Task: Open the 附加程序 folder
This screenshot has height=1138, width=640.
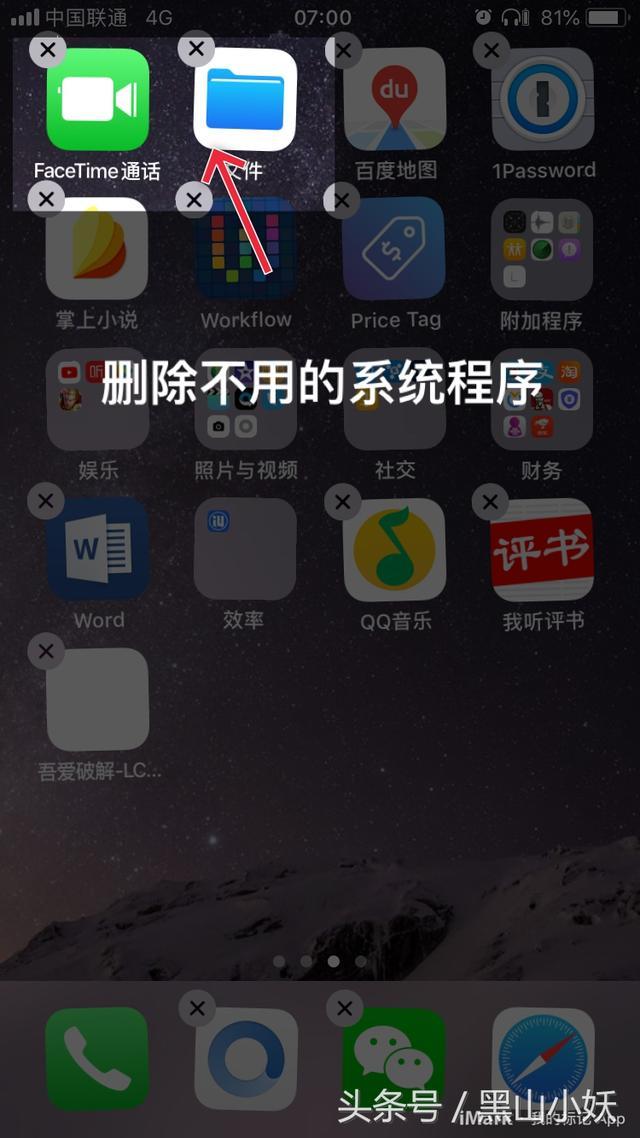Action: [541, 249]
